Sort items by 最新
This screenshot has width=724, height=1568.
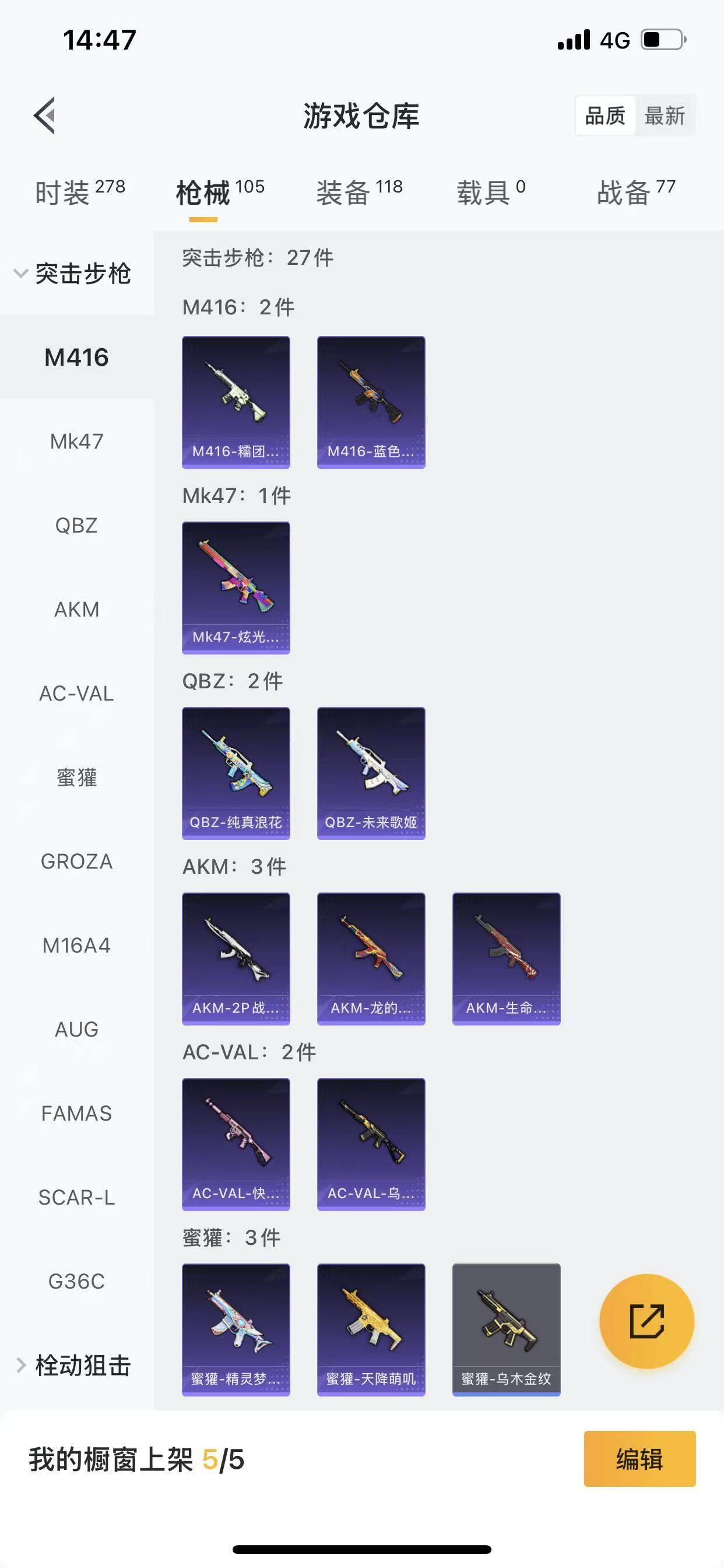pos(665,115)
